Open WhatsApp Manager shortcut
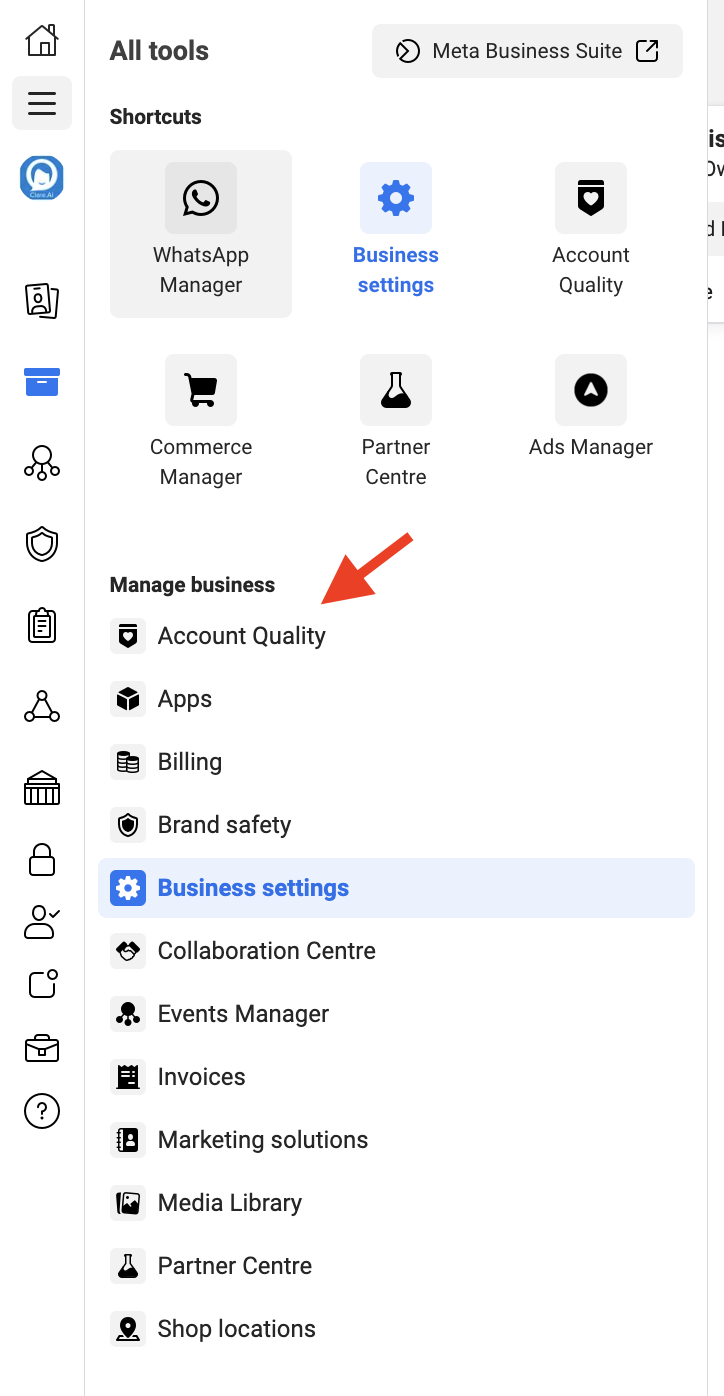Screen dimensions: 724x1396 (x=201, y=234)
